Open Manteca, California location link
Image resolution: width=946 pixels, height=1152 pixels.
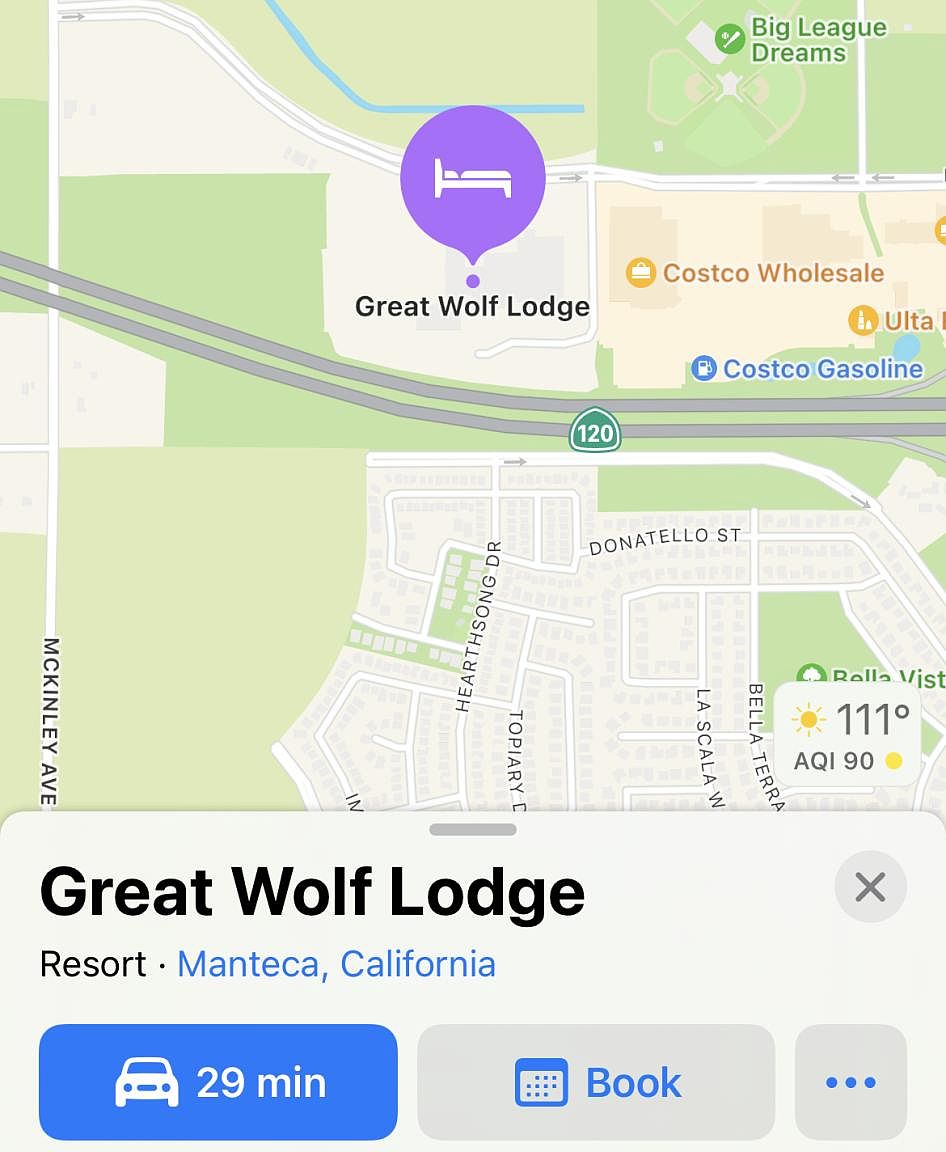[x=336, y=963]
